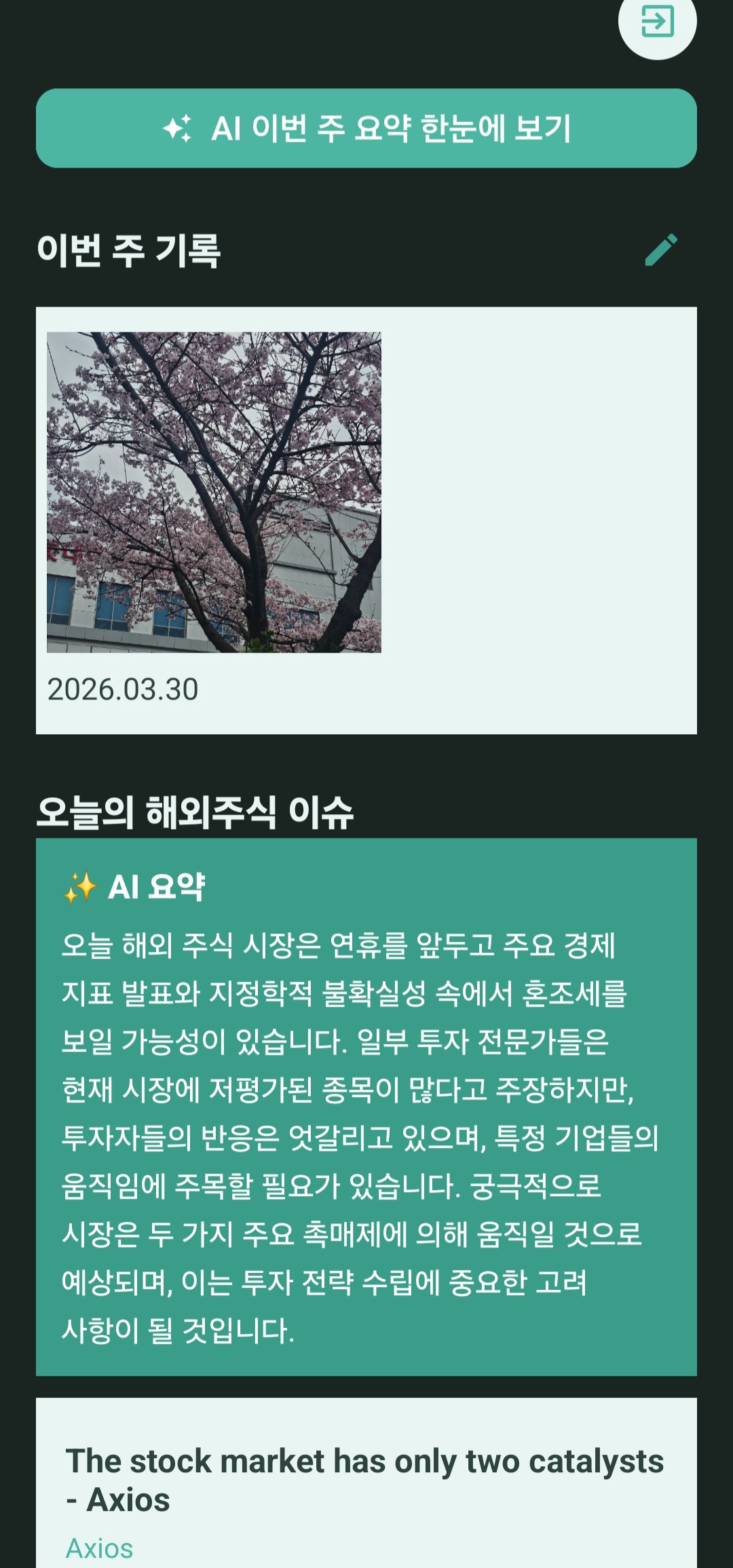This screenshot has width=733, height=1568.
Task: Tap the logout icon button at top
Action: (x=657, y=22)
